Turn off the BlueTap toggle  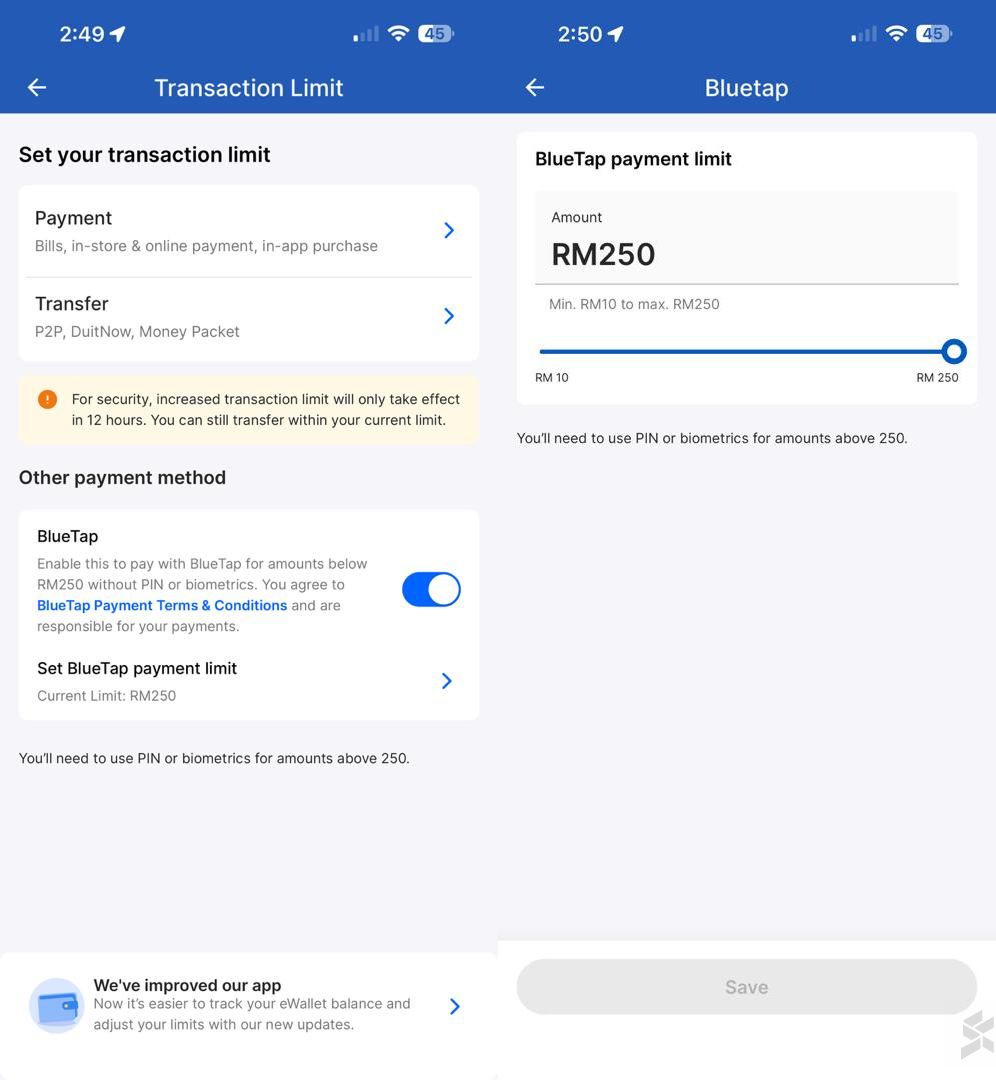pos(431,590)
